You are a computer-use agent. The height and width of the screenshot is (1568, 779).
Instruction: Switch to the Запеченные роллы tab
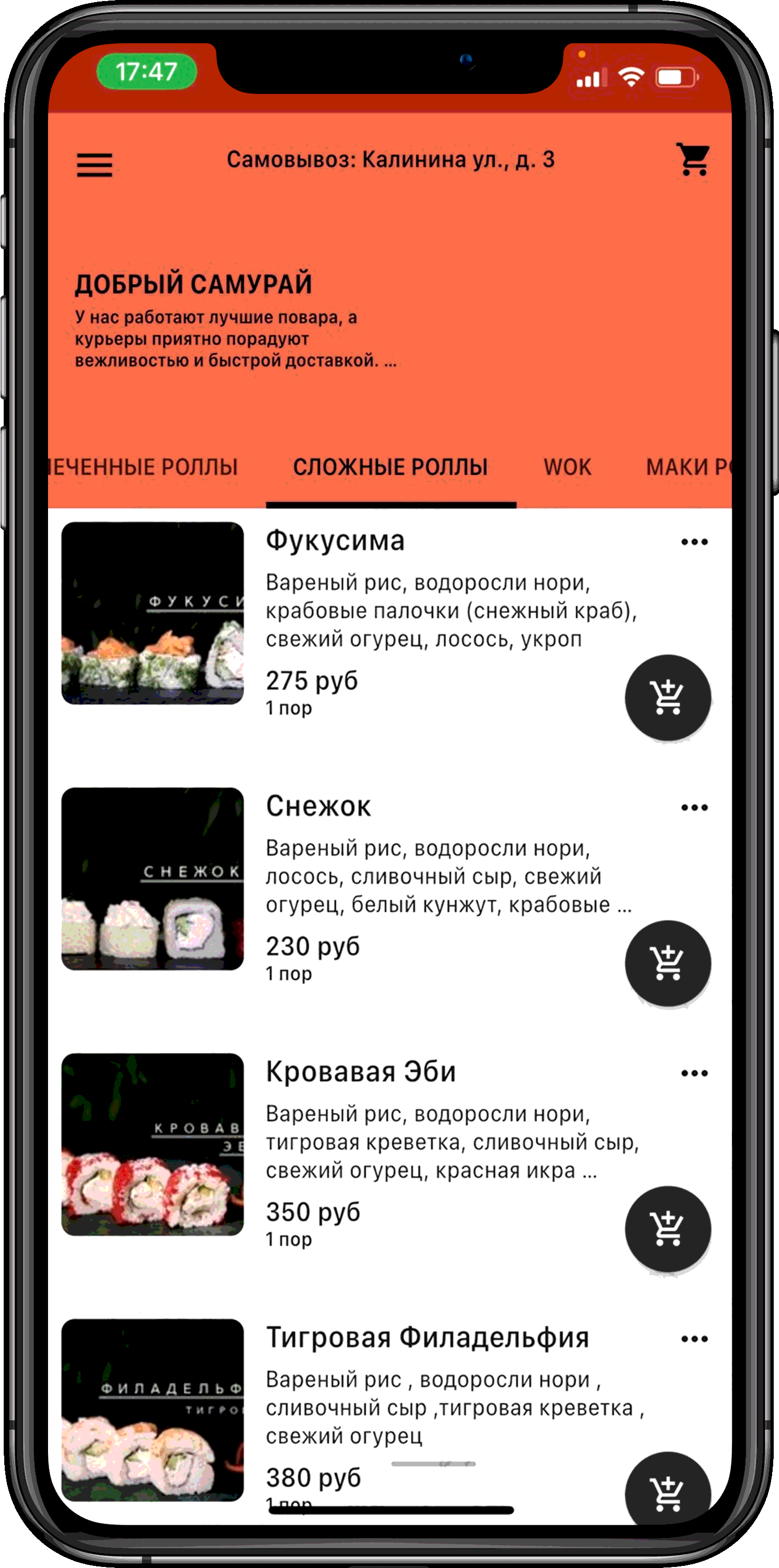coord(143,467)
